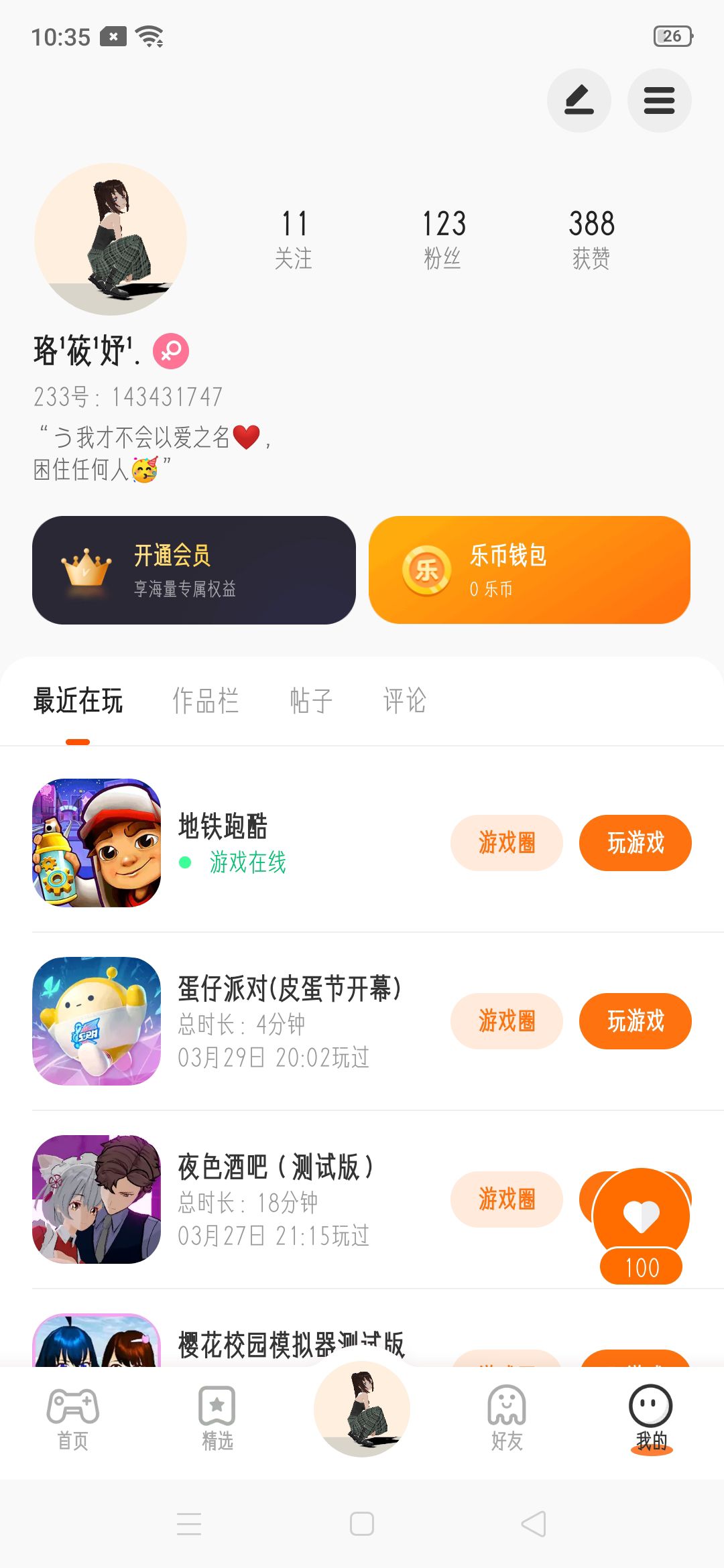Tap the system back button
The width and height of the screenshot is (724, 1568).
click(534, 1524)
